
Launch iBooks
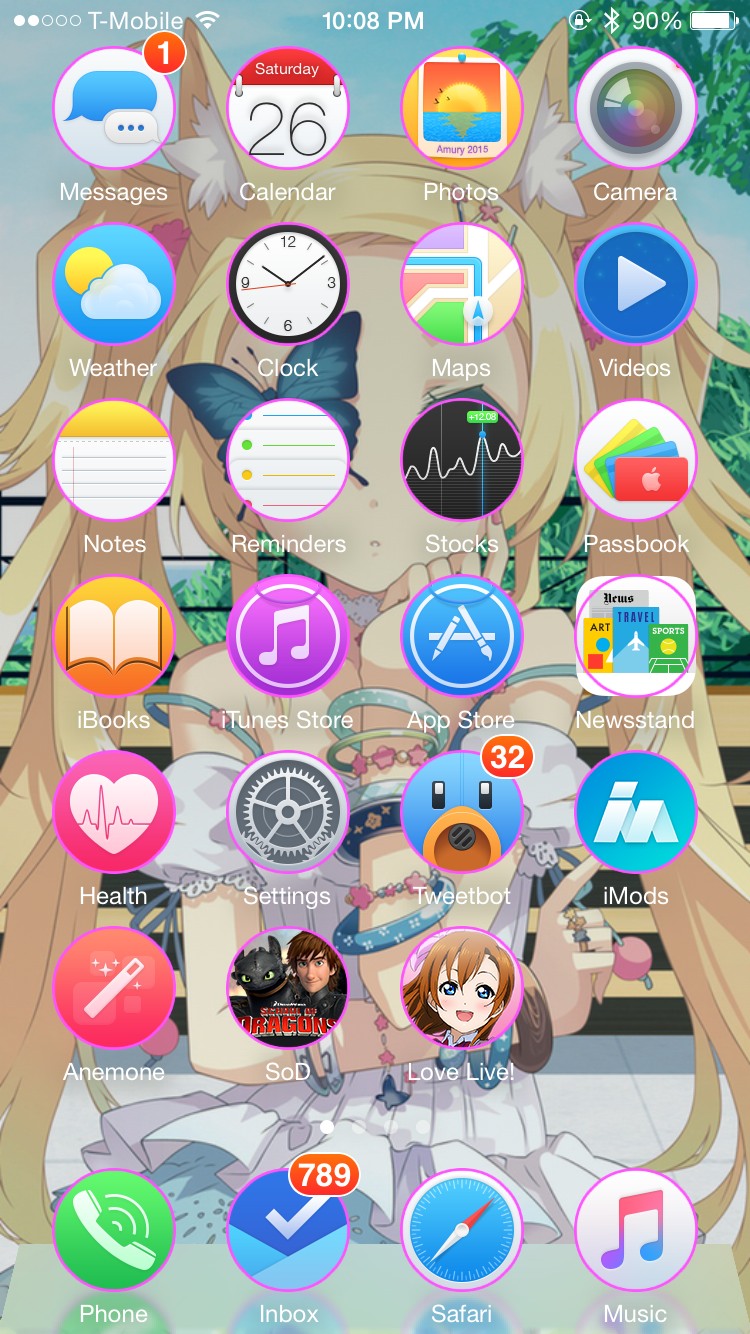pos(113,636)
